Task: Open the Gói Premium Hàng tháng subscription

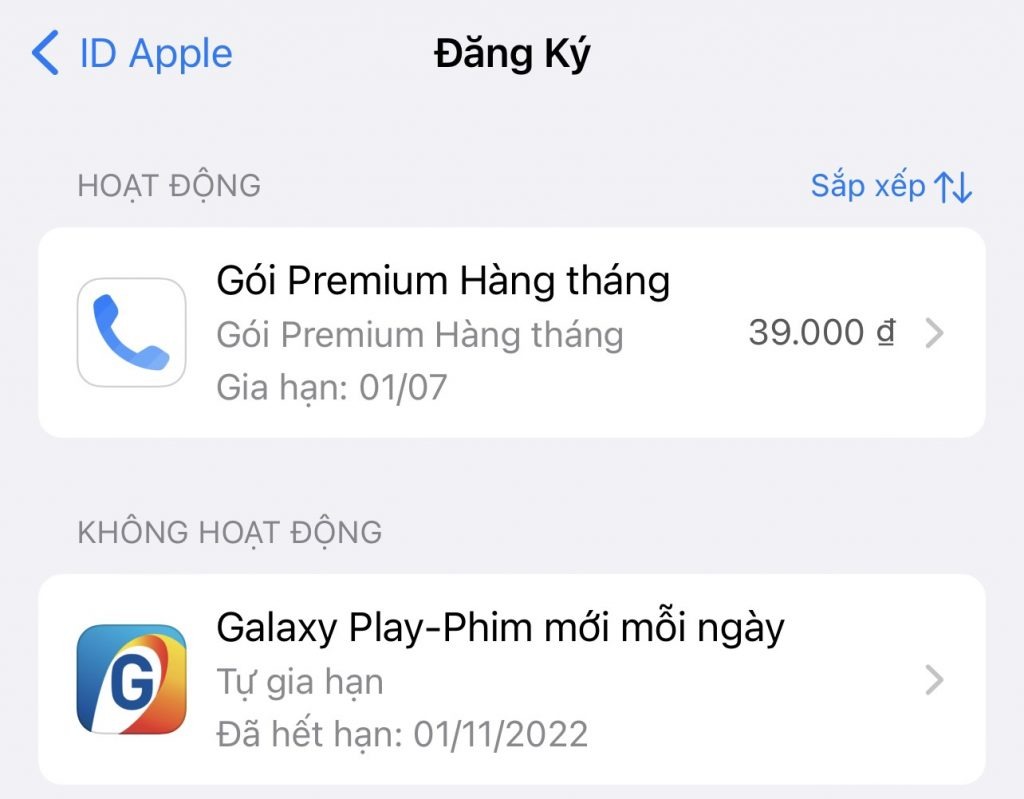Action: pos(511,332)
